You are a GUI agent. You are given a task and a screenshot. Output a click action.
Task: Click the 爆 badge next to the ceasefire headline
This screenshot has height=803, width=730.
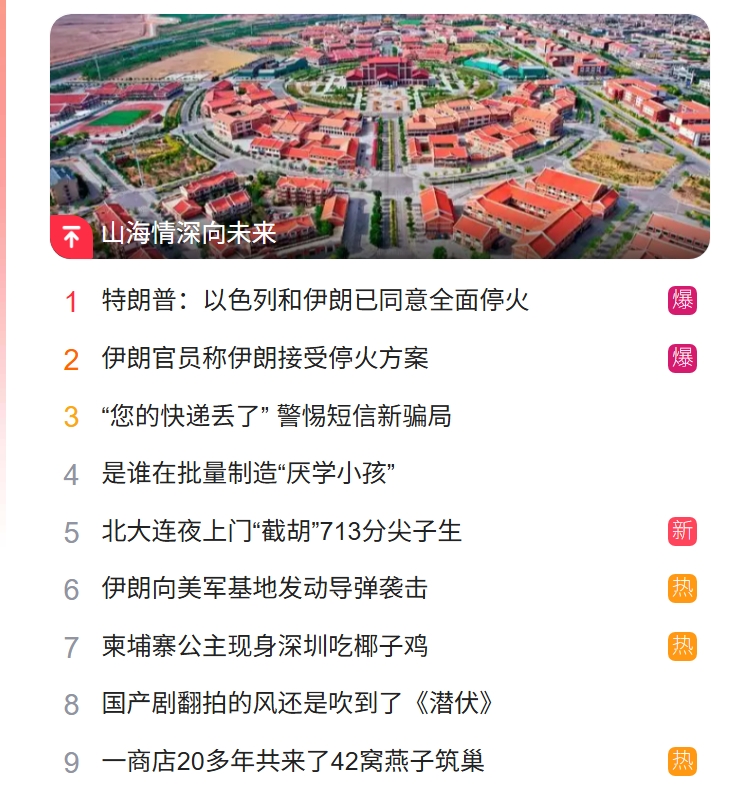tap(684, 299)
